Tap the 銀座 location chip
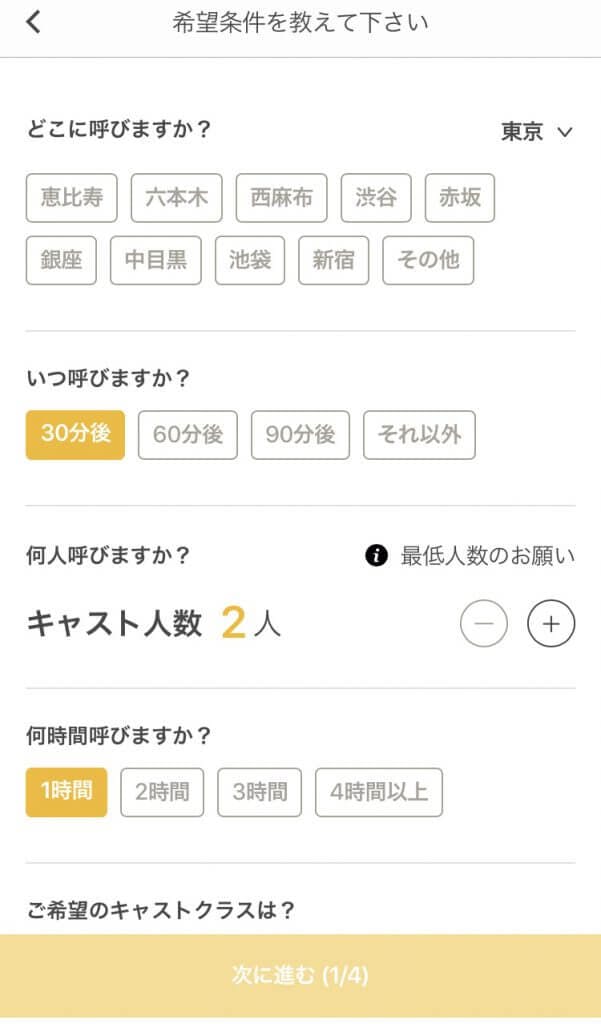The height and width of the screenshot is (1024, 601). pyautogui.click(x=61, y=260)
